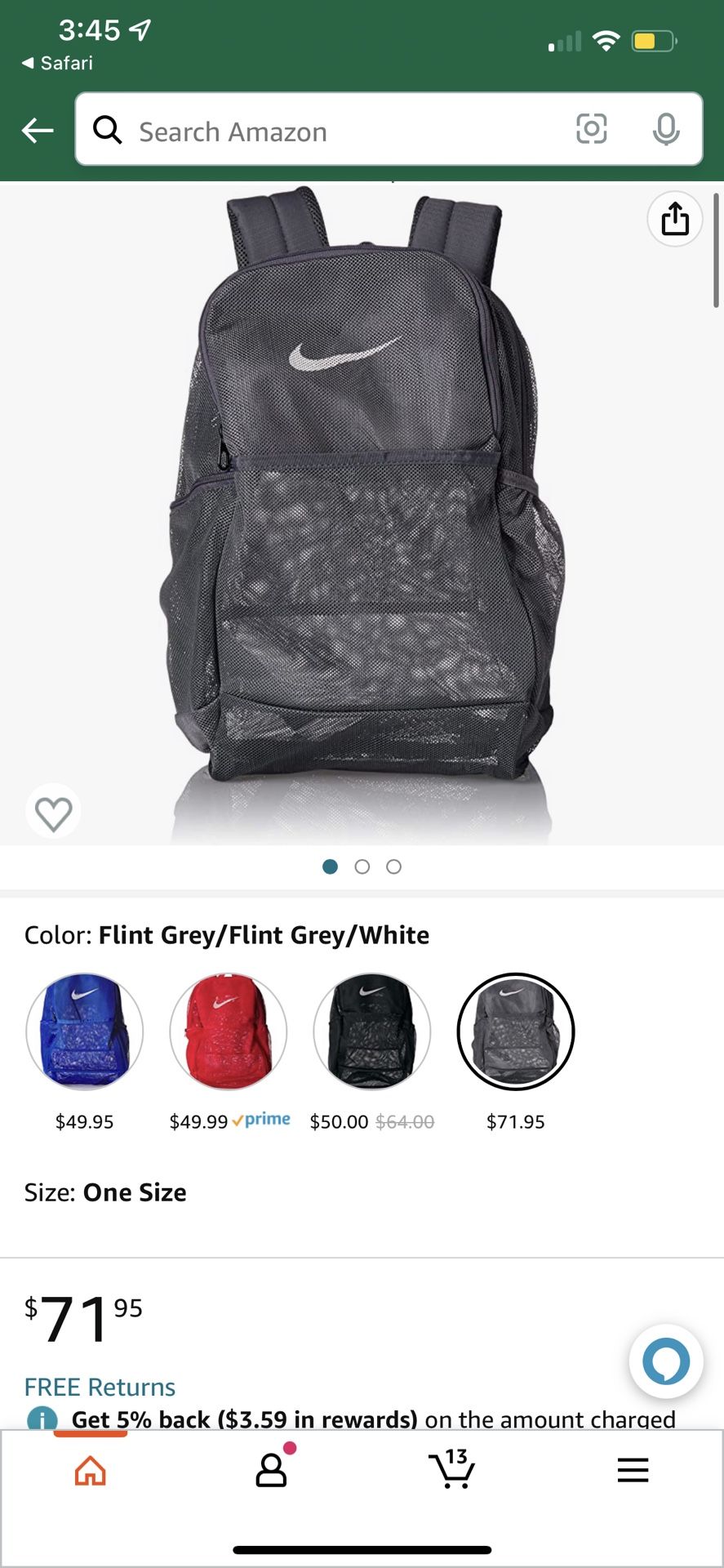
Task: Start voice search with the microphone
Action: [666, 129]
